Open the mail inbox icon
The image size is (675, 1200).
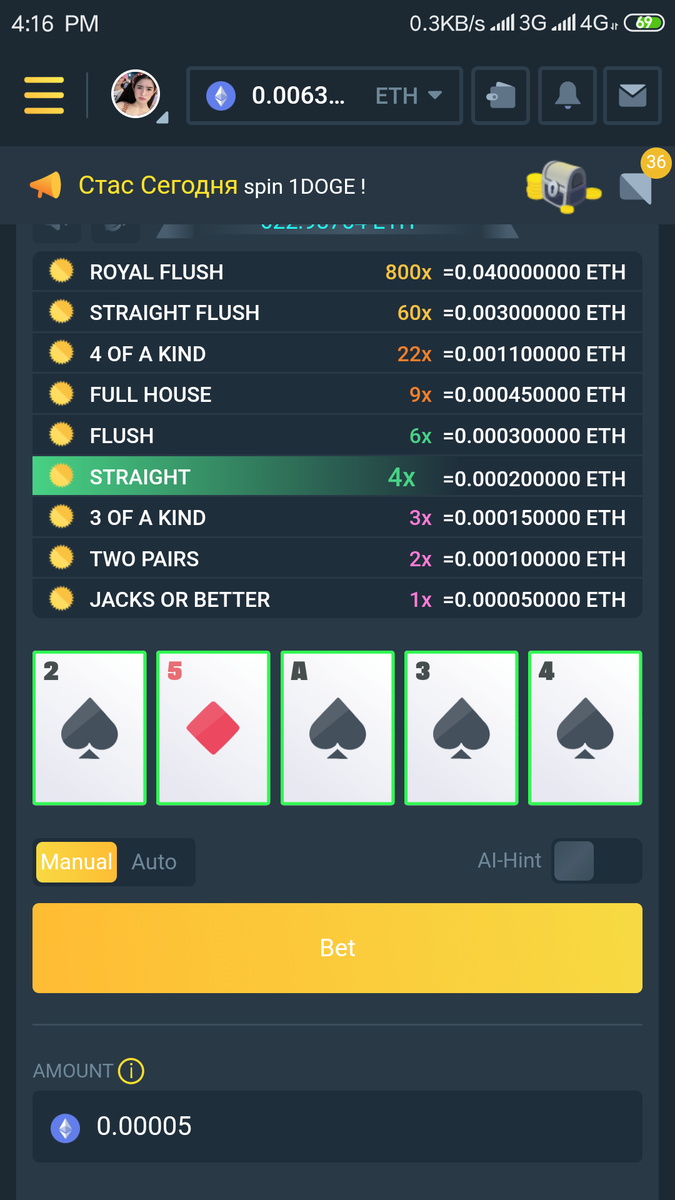click(x=632, y=96)
